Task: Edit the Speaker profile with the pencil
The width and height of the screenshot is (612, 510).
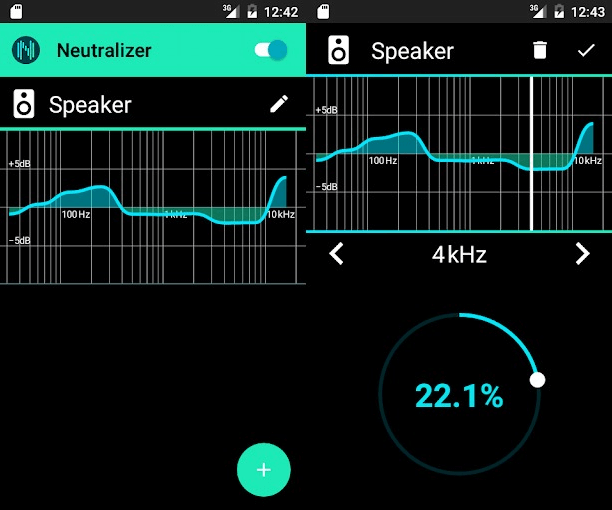Action: click(x=280, y=104)
